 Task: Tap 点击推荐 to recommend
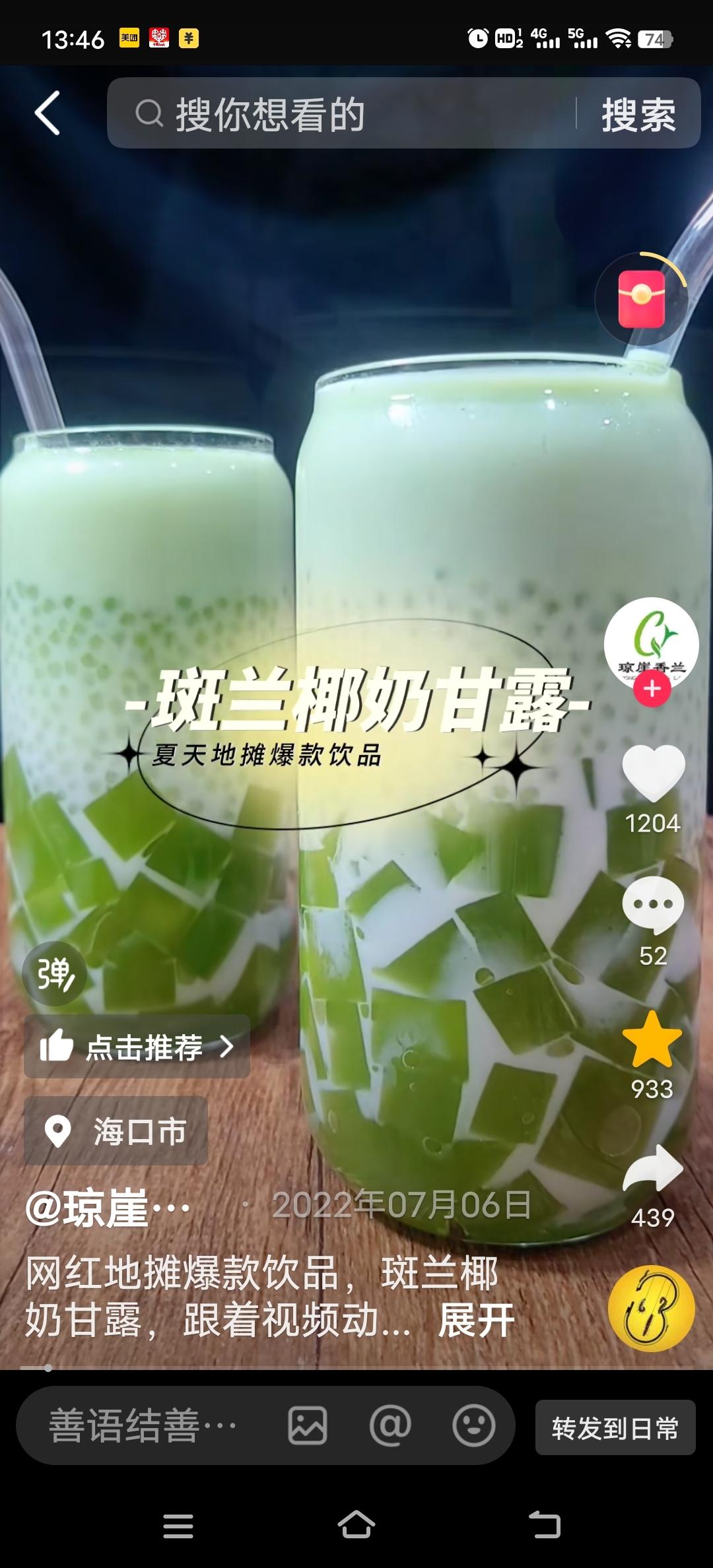[137, 1047]
